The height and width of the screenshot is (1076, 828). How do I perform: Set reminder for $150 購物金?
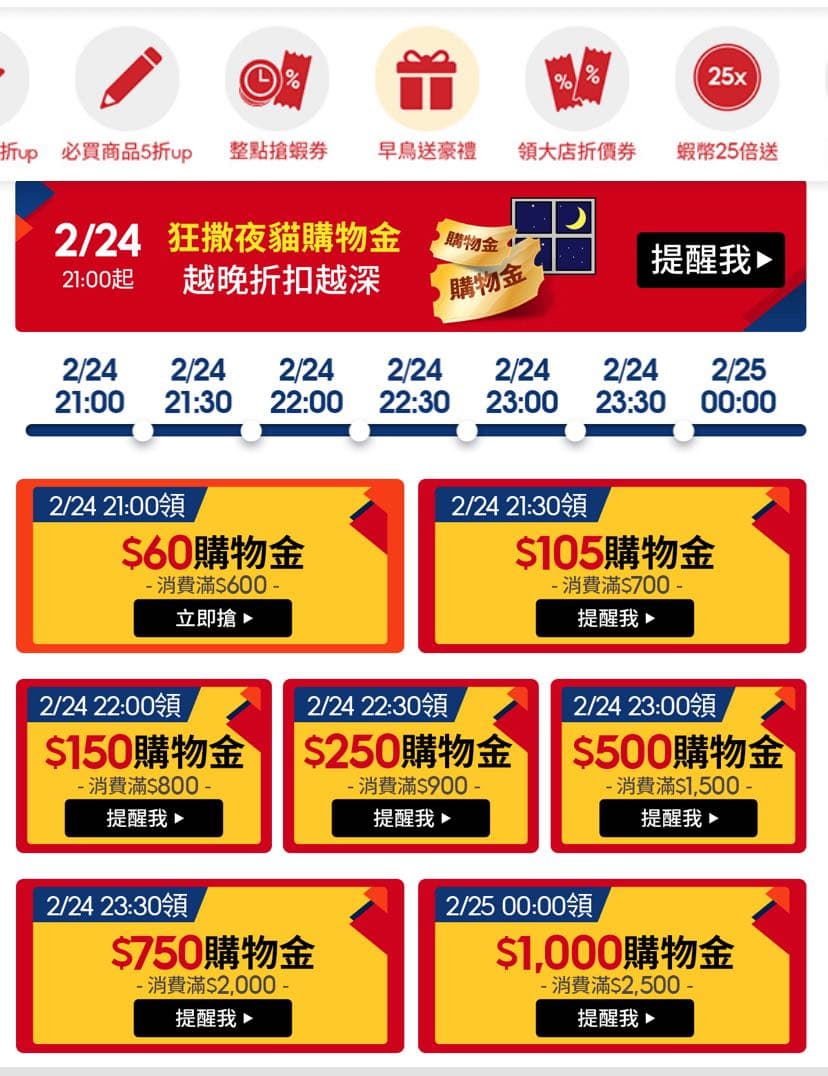pos(144,818)
